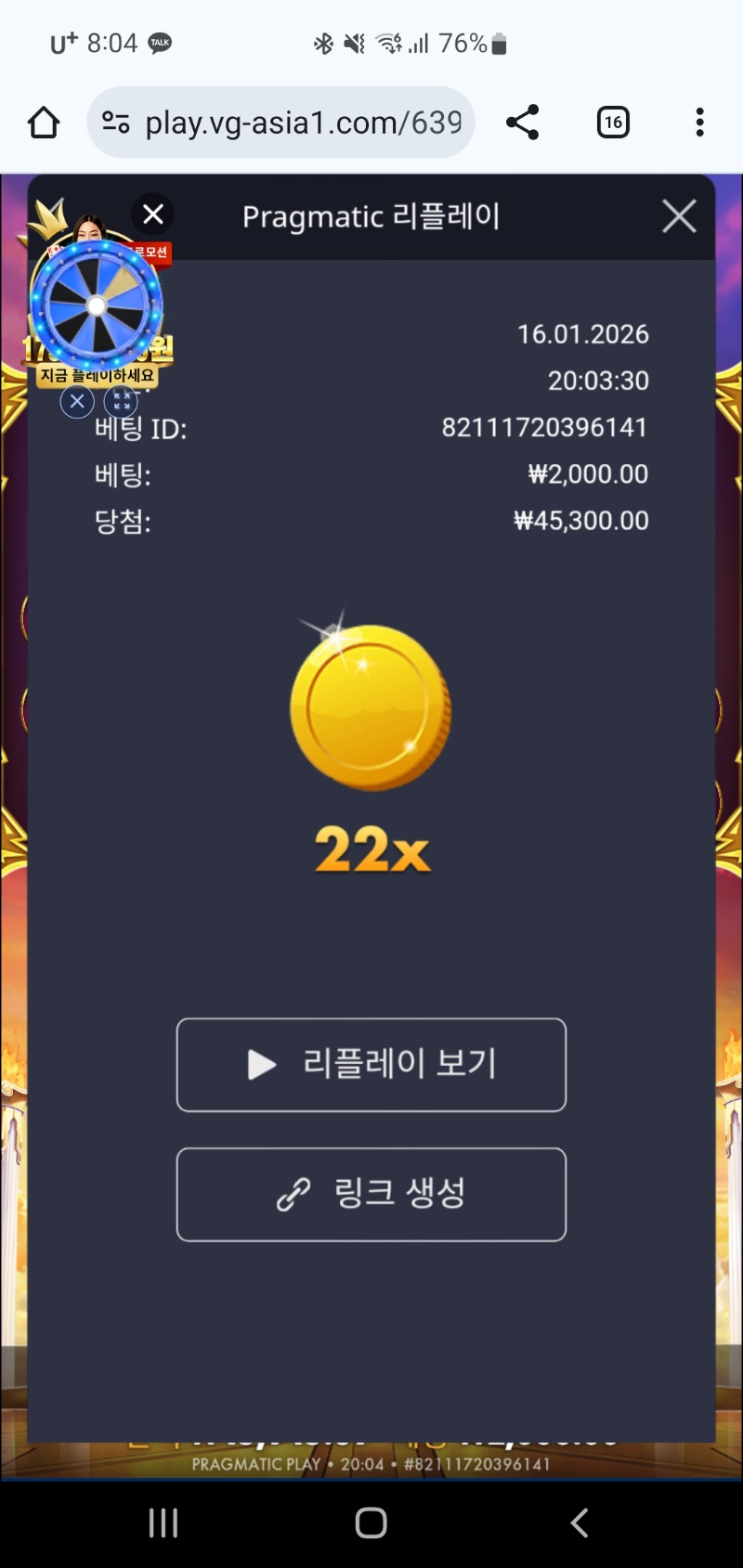Tap the minimize arrows icon under the wheel
This screenshot has width=743, height=1568.
[x=121, y=401]
